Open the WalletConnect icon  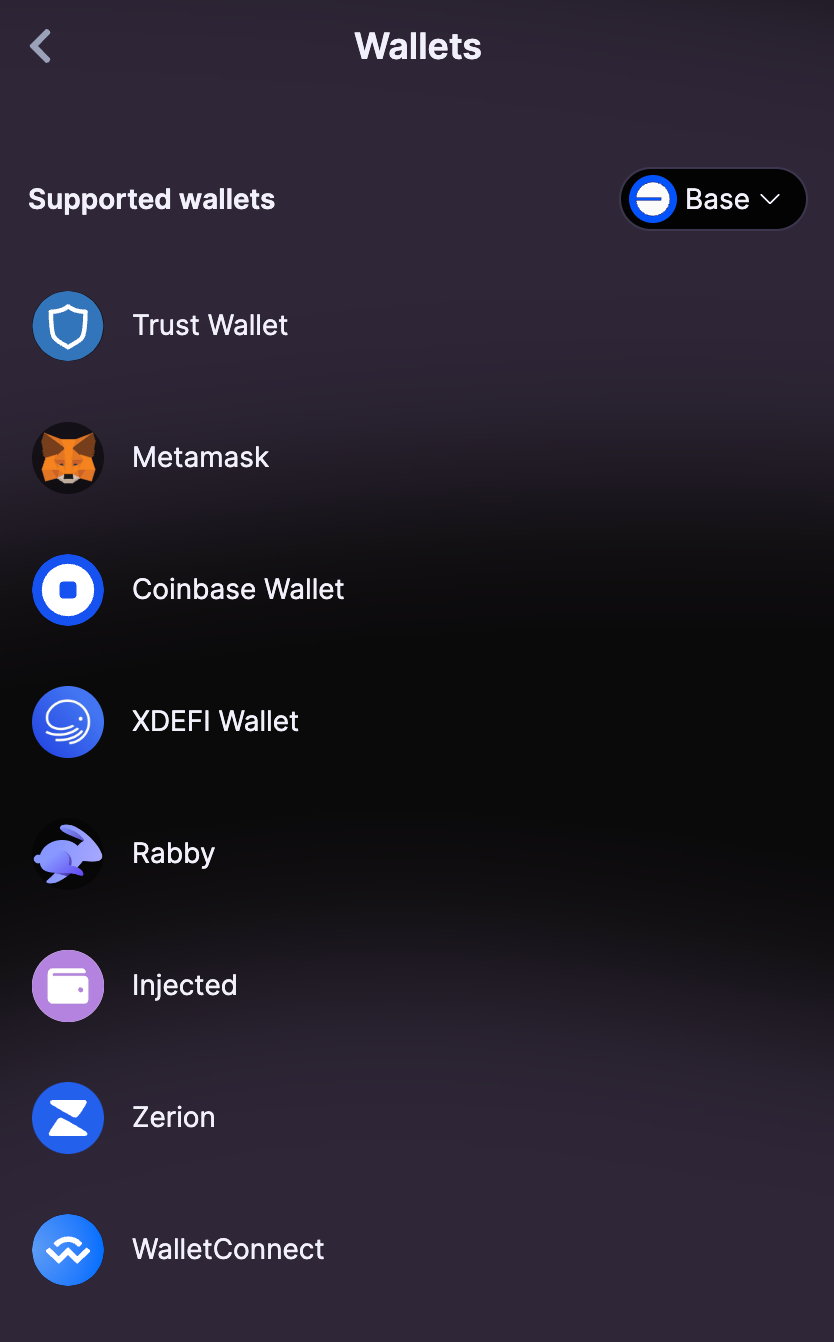tap(68, 1249)
